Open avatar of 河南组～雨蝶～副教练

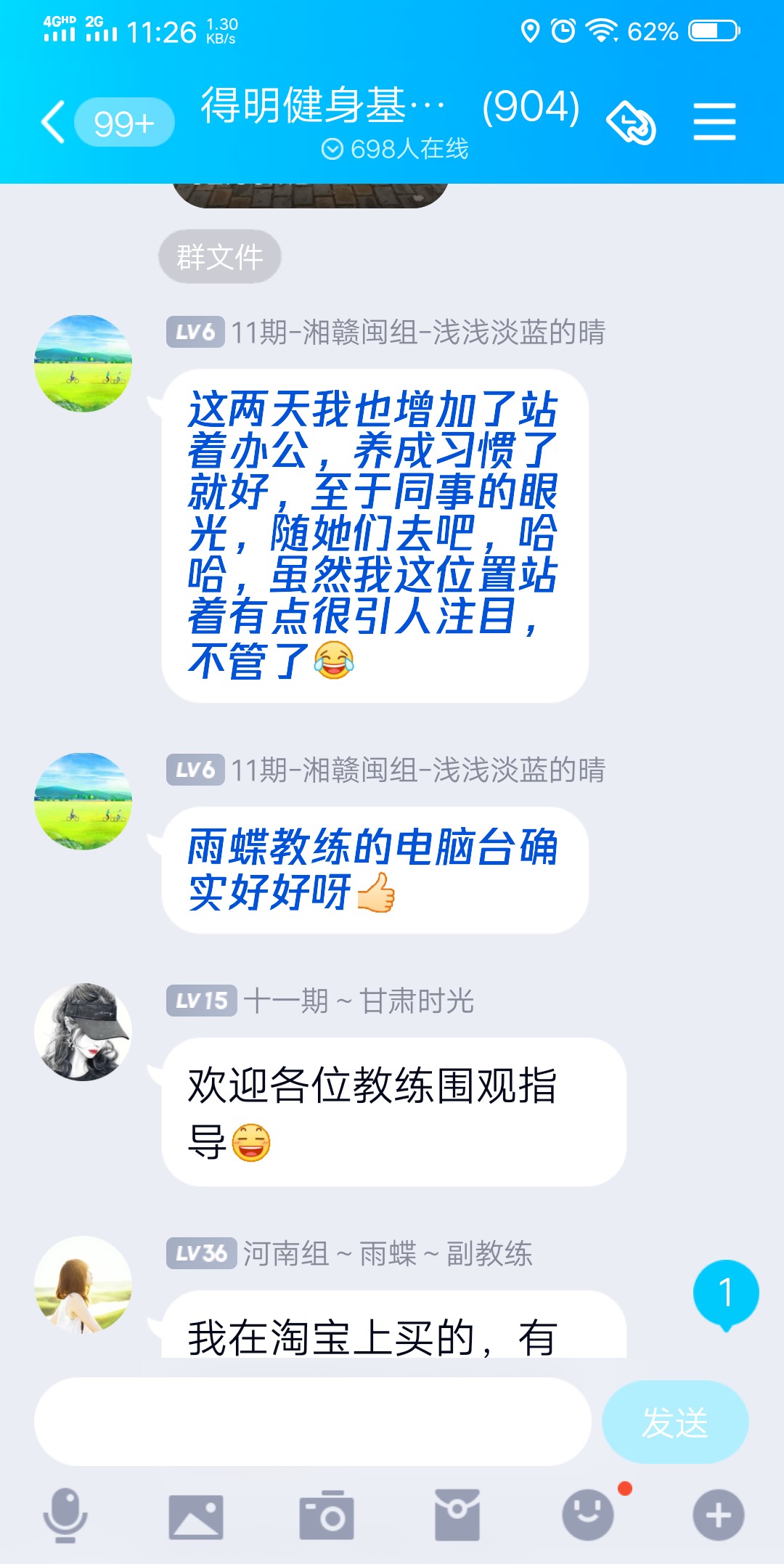click(x=83, y=1284)
